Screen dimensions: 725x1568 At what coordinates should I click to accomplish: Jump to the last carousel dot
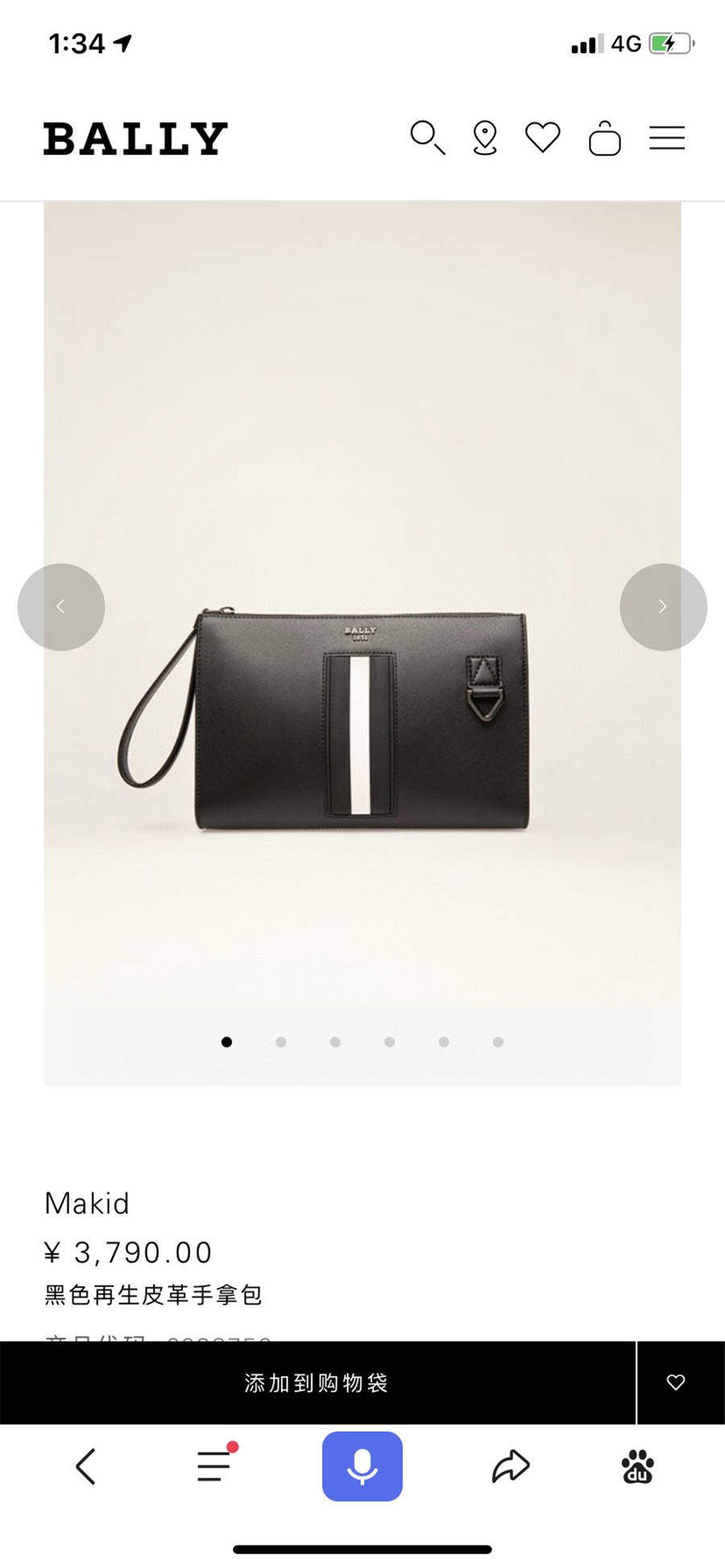[x=498, y=1041]
